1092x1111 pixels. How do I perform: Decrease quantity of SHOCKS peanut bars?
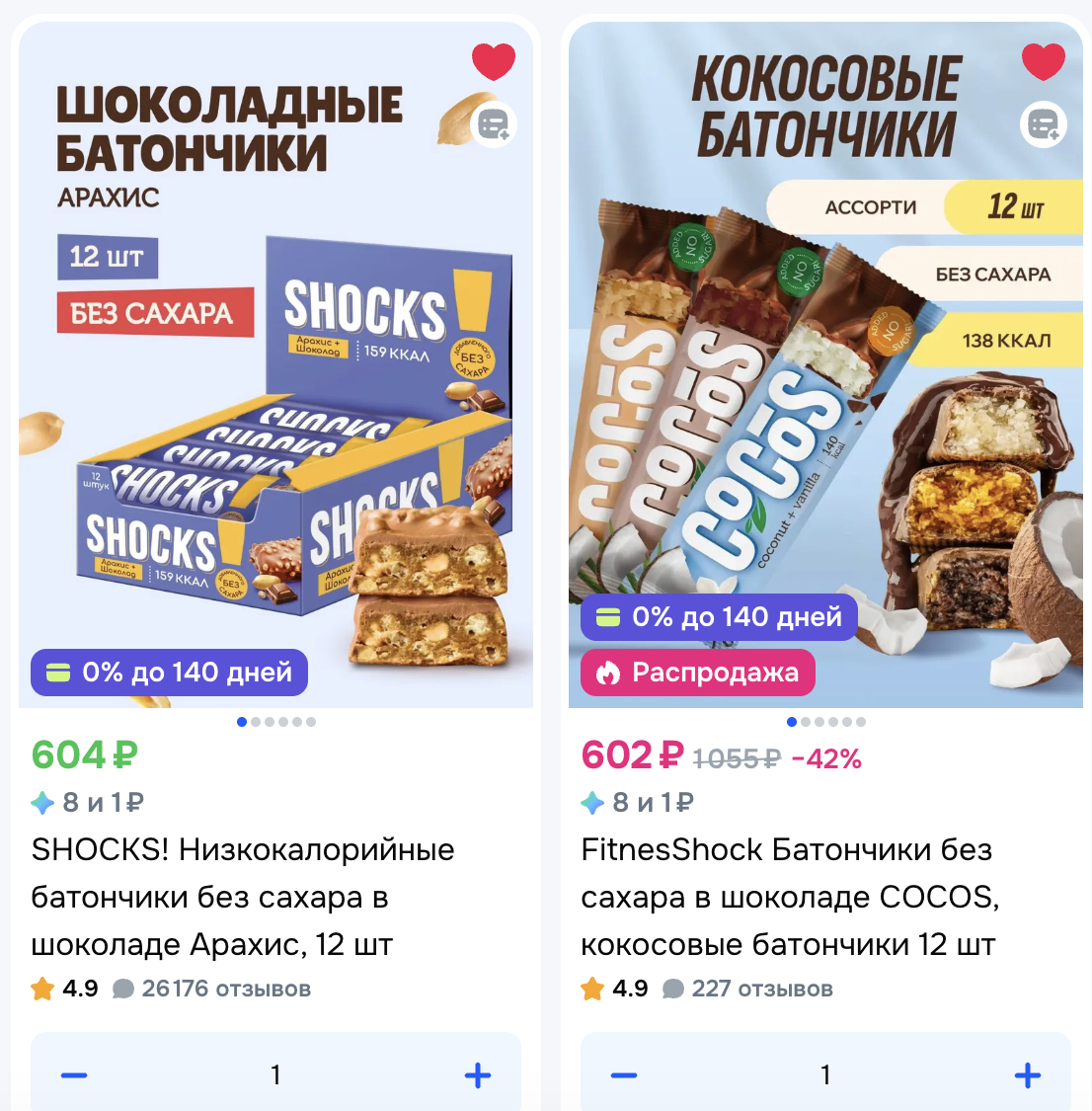pyautogui.click(x=74, y=1074)
